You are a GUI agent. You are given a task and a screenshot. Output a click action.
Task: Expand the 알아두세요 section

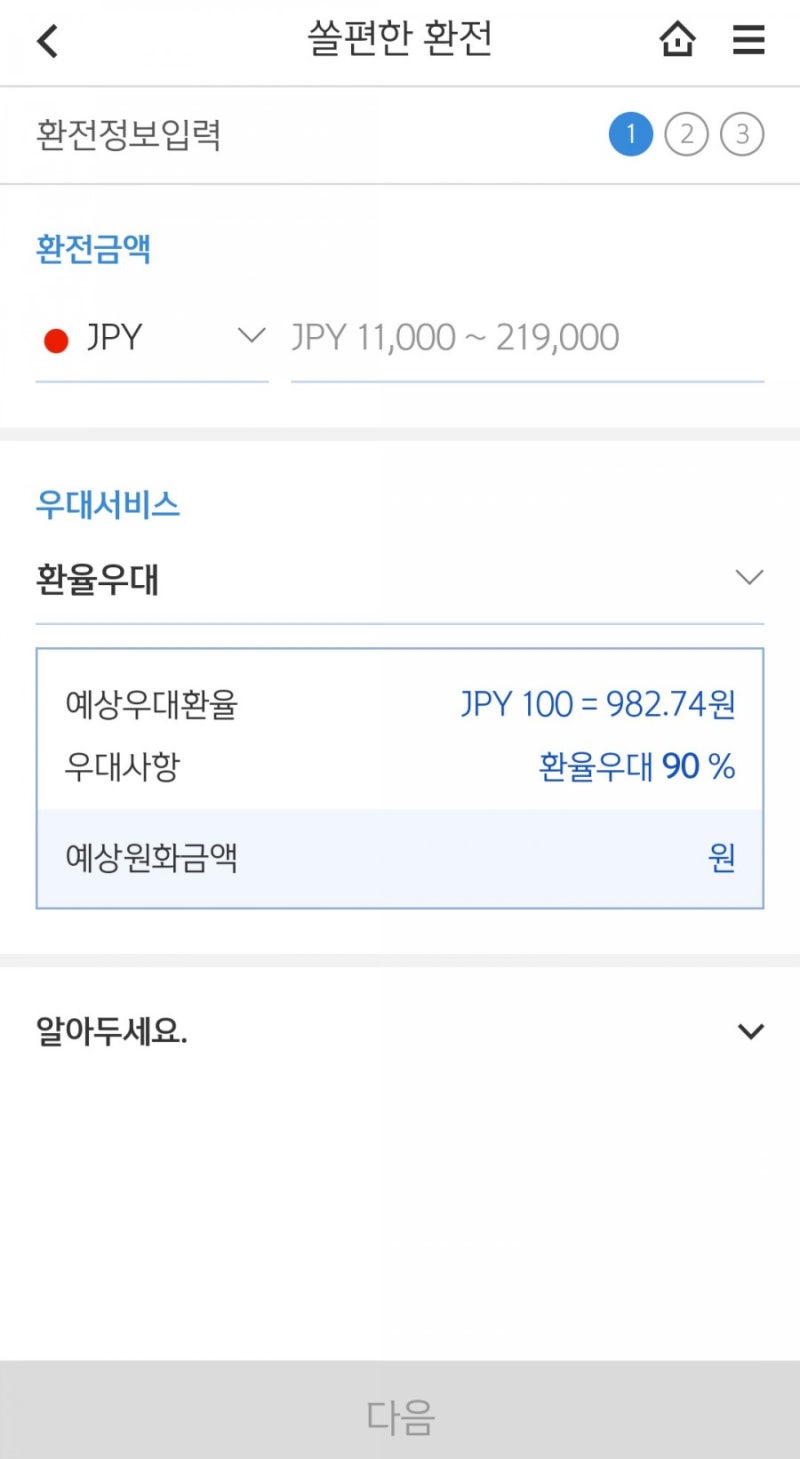pyautogui.click(x=400, y=1031)
